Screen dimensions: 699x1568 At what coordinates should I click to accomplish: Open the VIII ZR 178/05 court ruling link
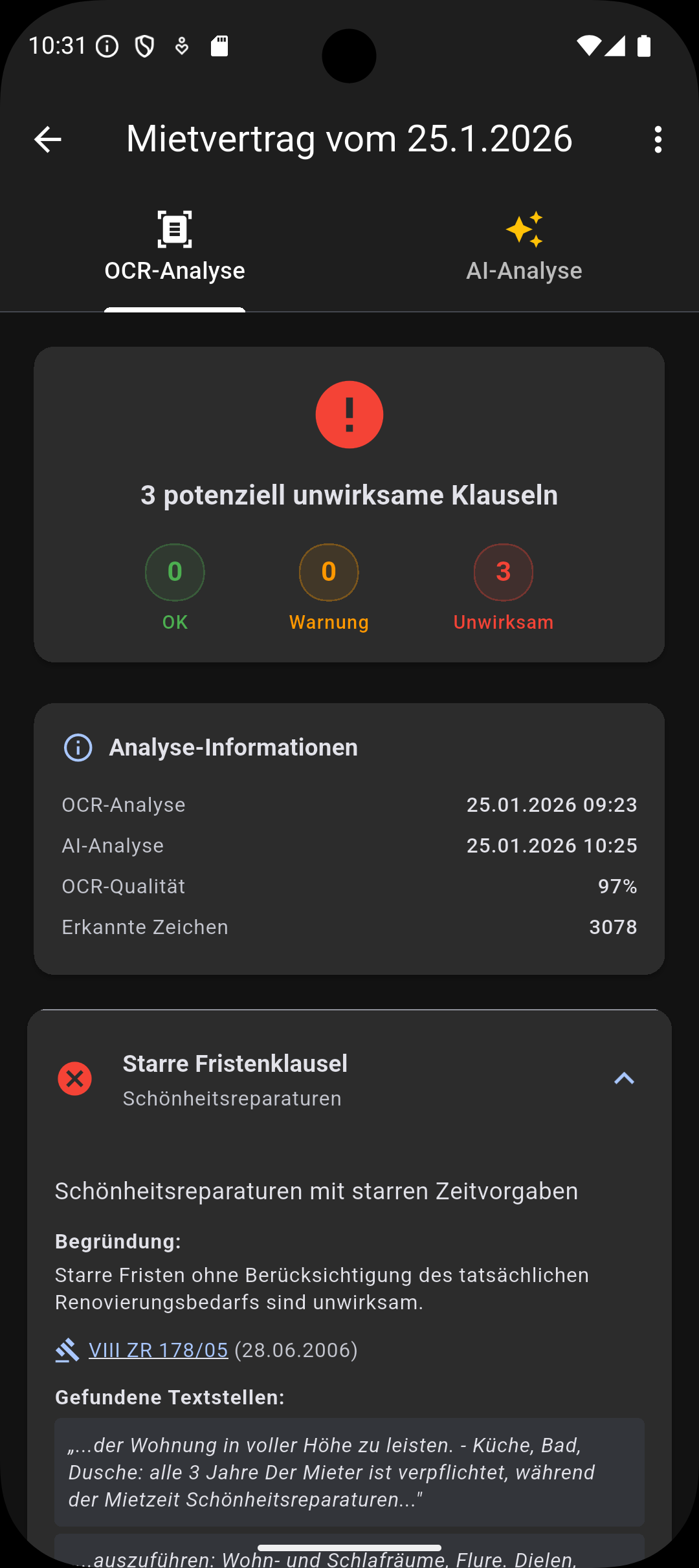157,1350
